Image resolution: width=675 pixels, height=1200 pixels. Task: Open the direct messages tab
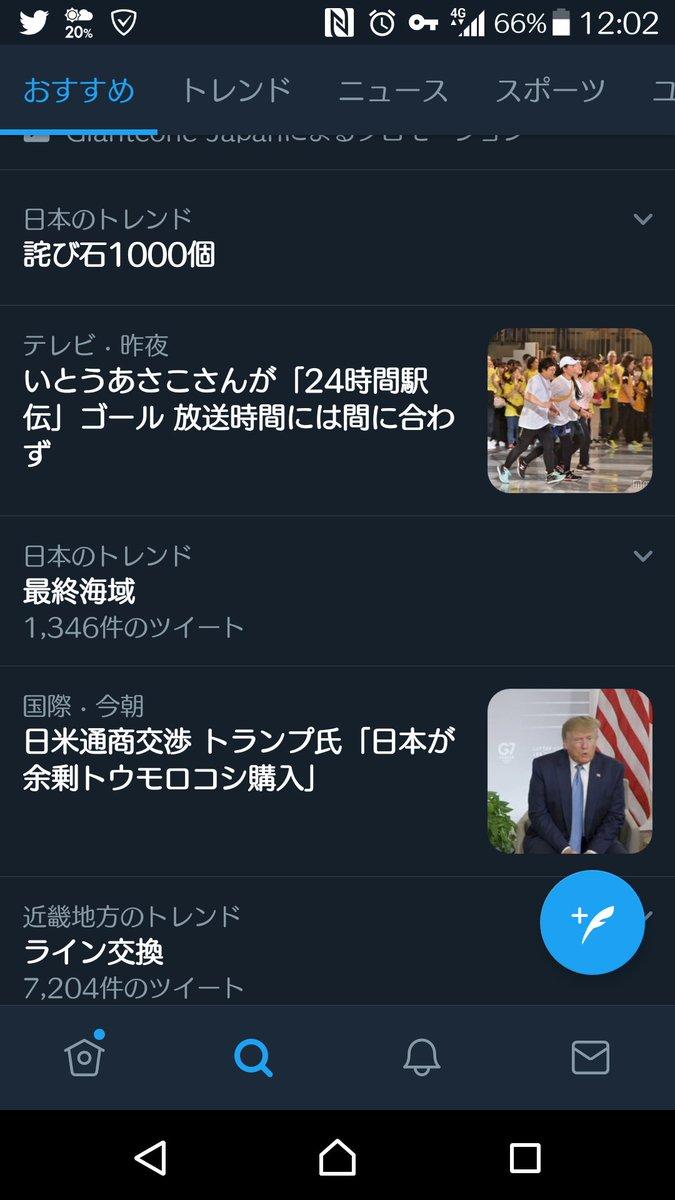pyautogui.click(x=590, y=1056)
